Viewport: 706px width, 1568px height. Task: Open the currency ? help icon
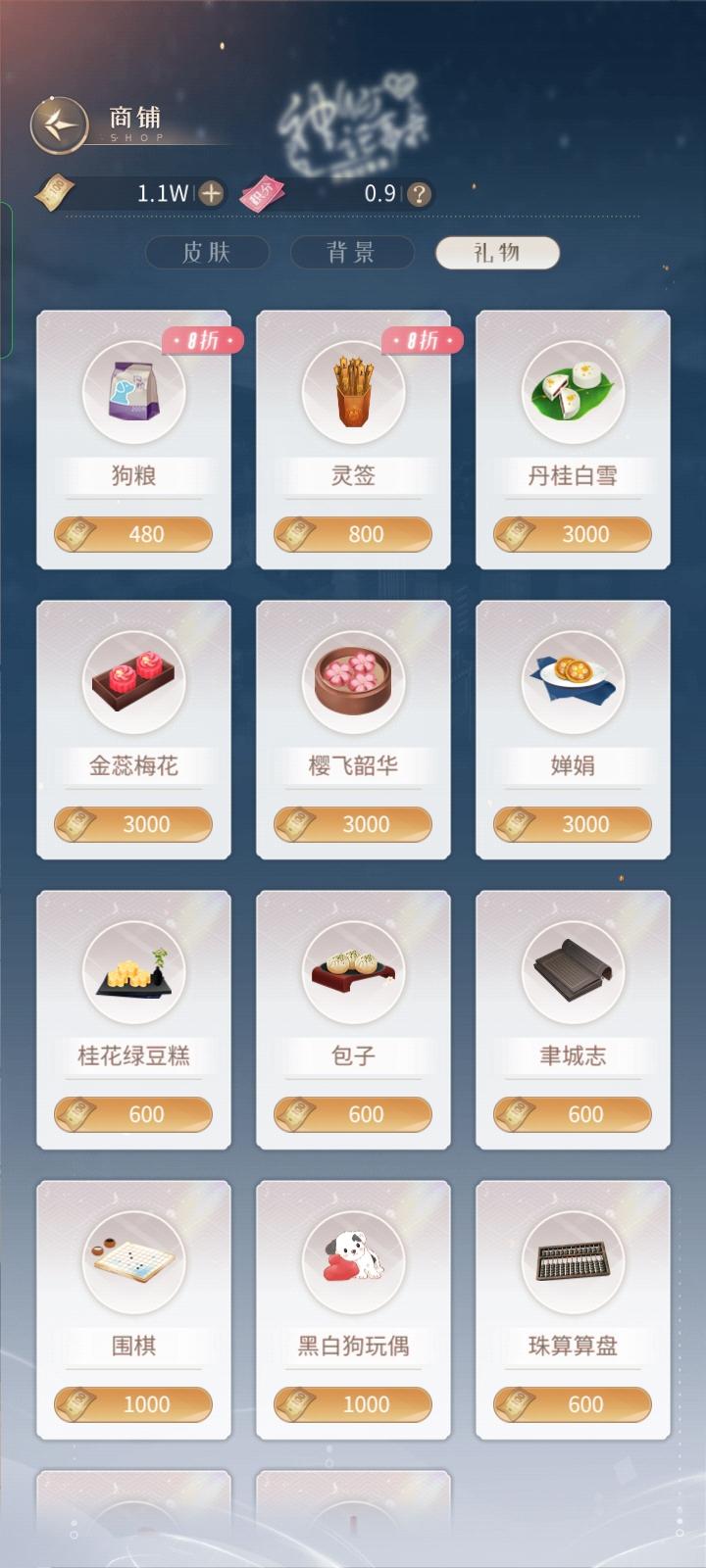click(x=420, y=193)
